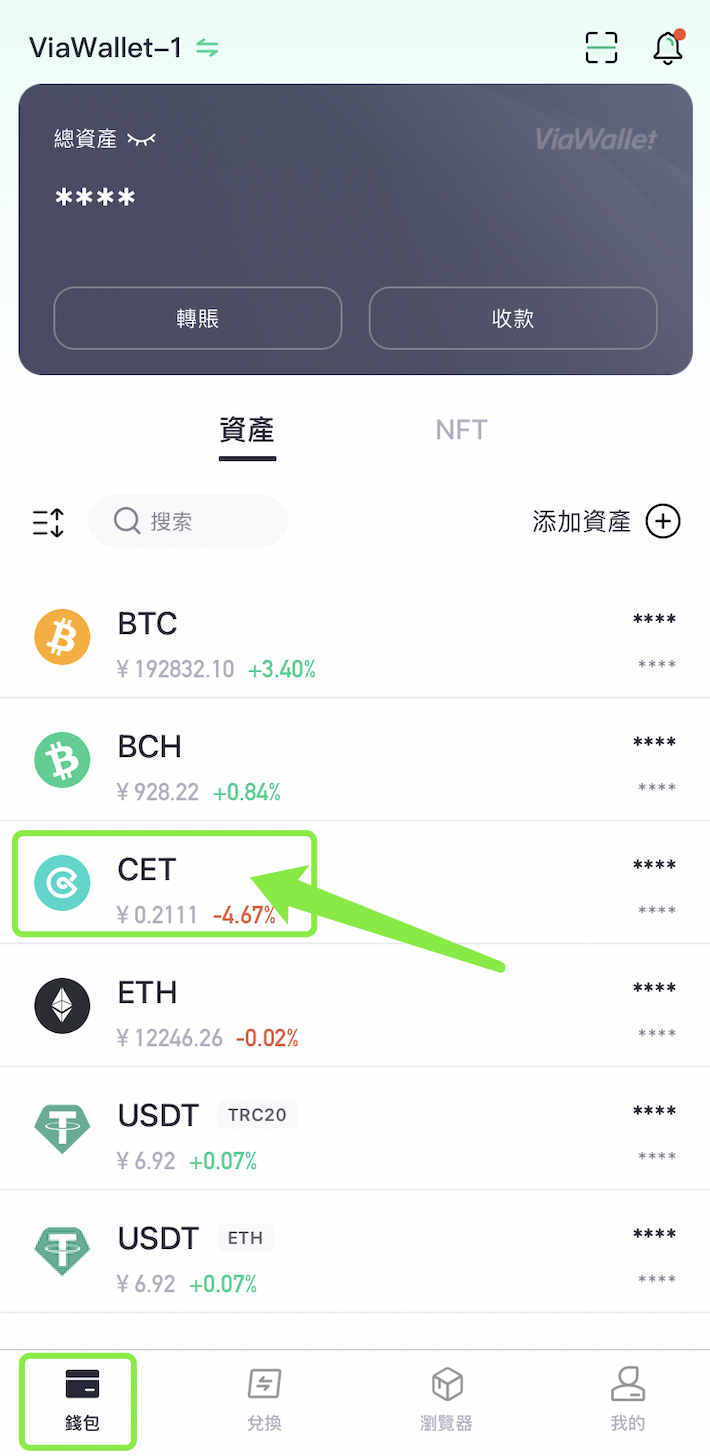
Task: Select the 資產 tab
Action: tap(247, 431)
